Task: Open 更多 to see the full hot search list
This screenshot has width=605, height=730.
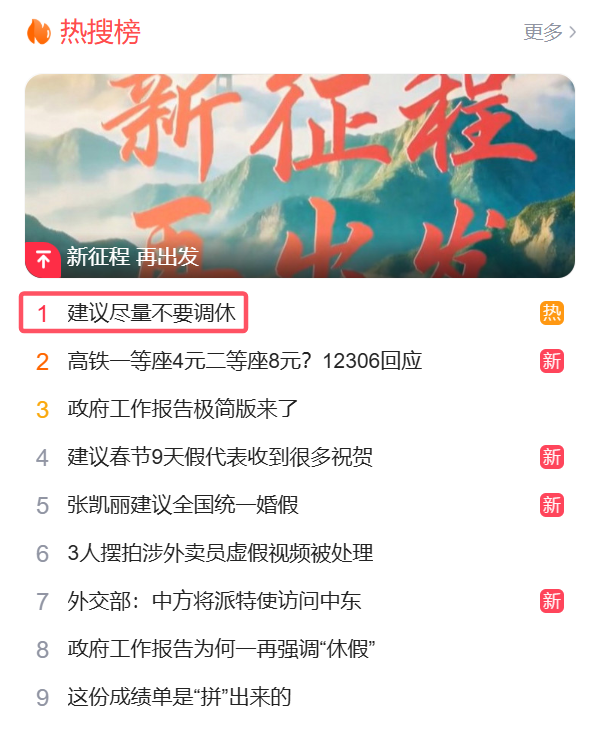Action: tap(549, 32)
